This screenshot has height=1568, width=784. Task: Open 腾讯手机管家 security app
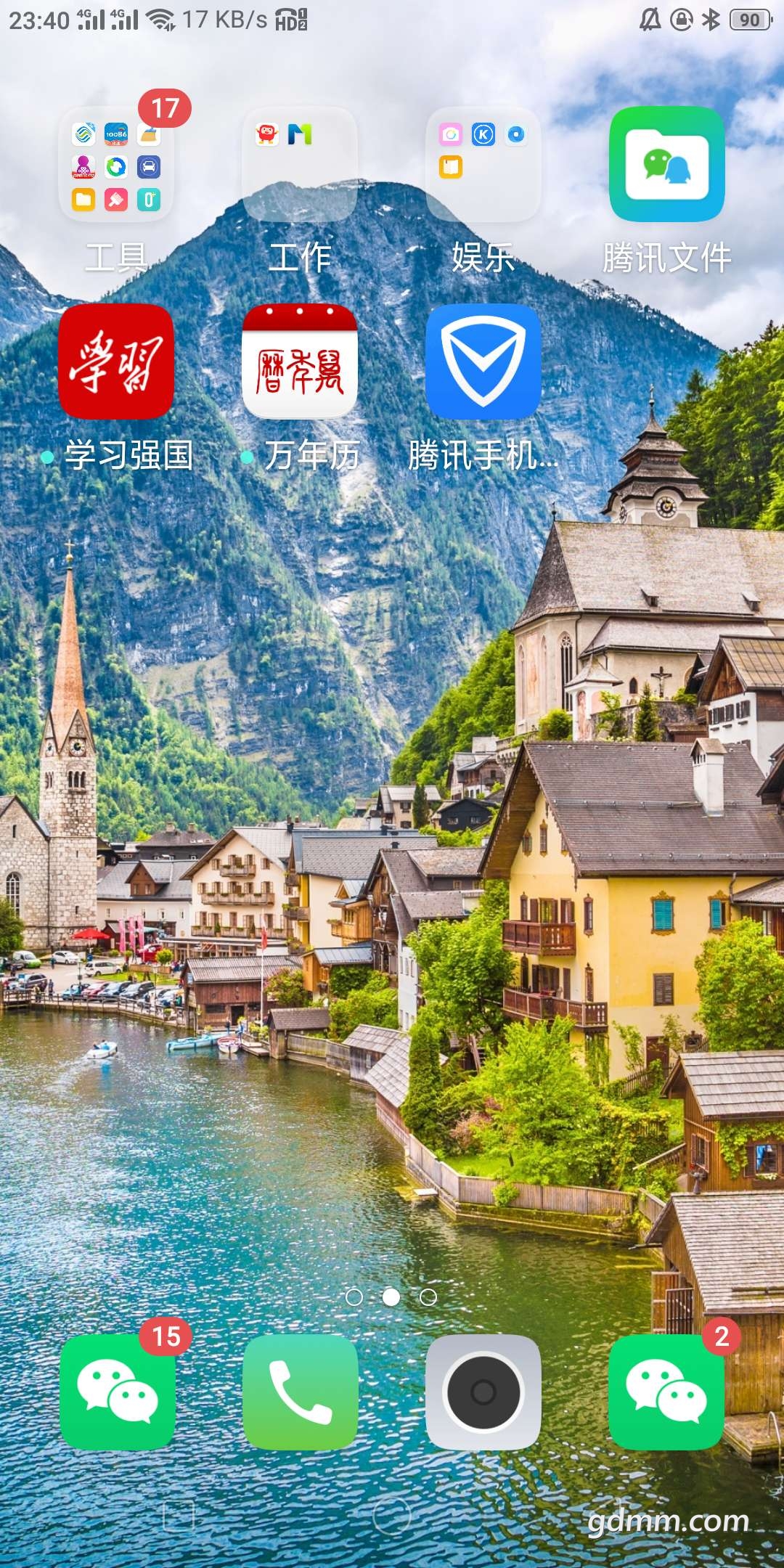[x=483, y=362]
